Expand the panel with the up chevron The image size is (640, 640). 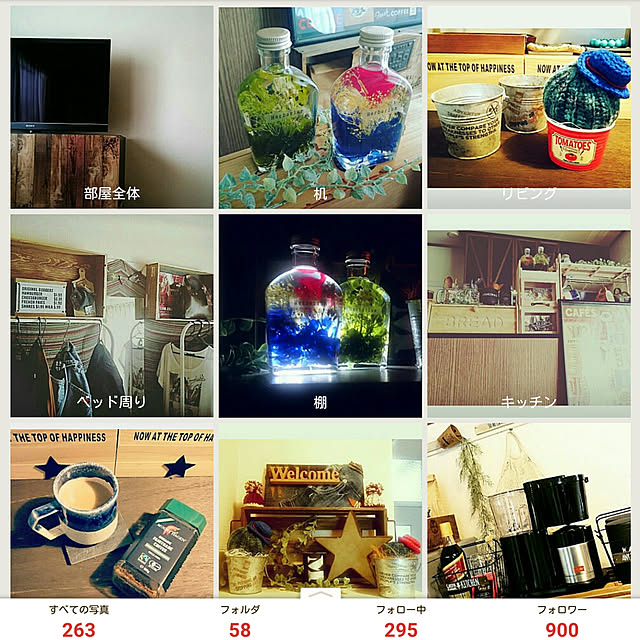coord(319,595)
